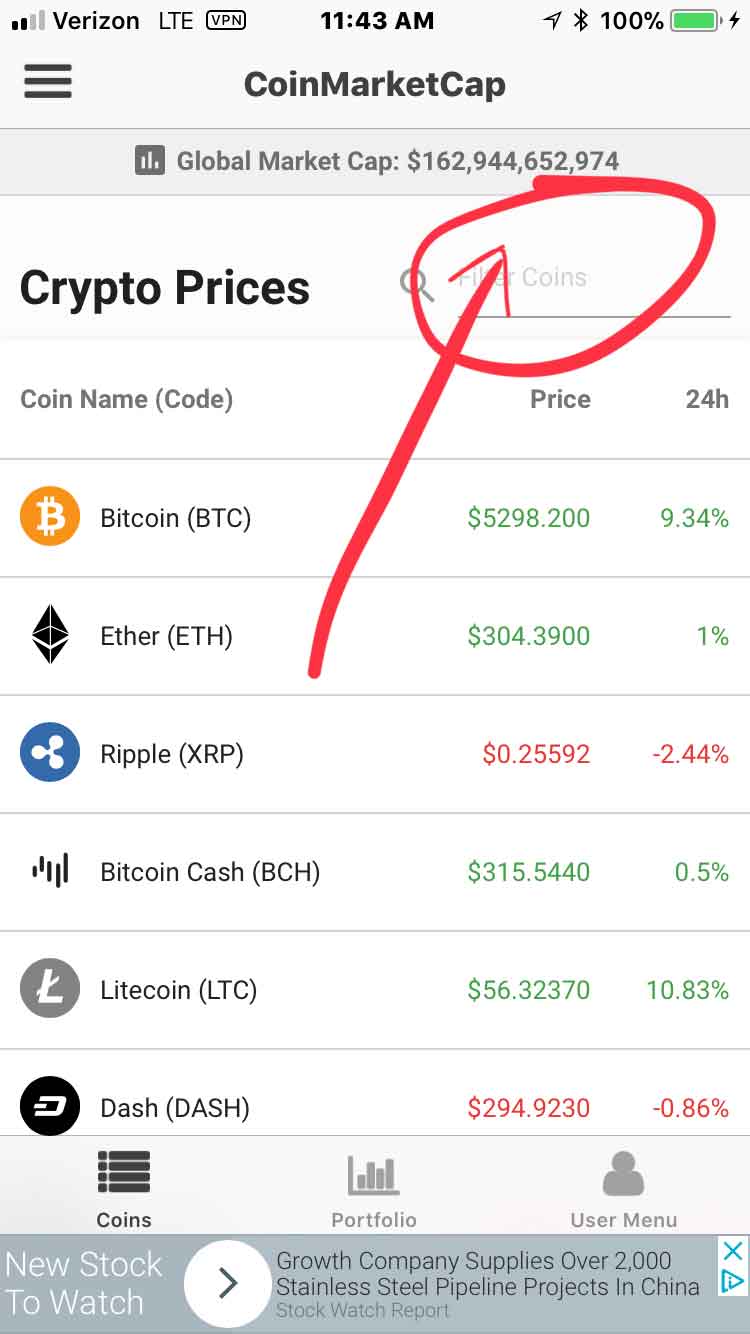View Ripple (XRP) details
Viewport: 750px width, 1334px height.
(x=375, y=754)
